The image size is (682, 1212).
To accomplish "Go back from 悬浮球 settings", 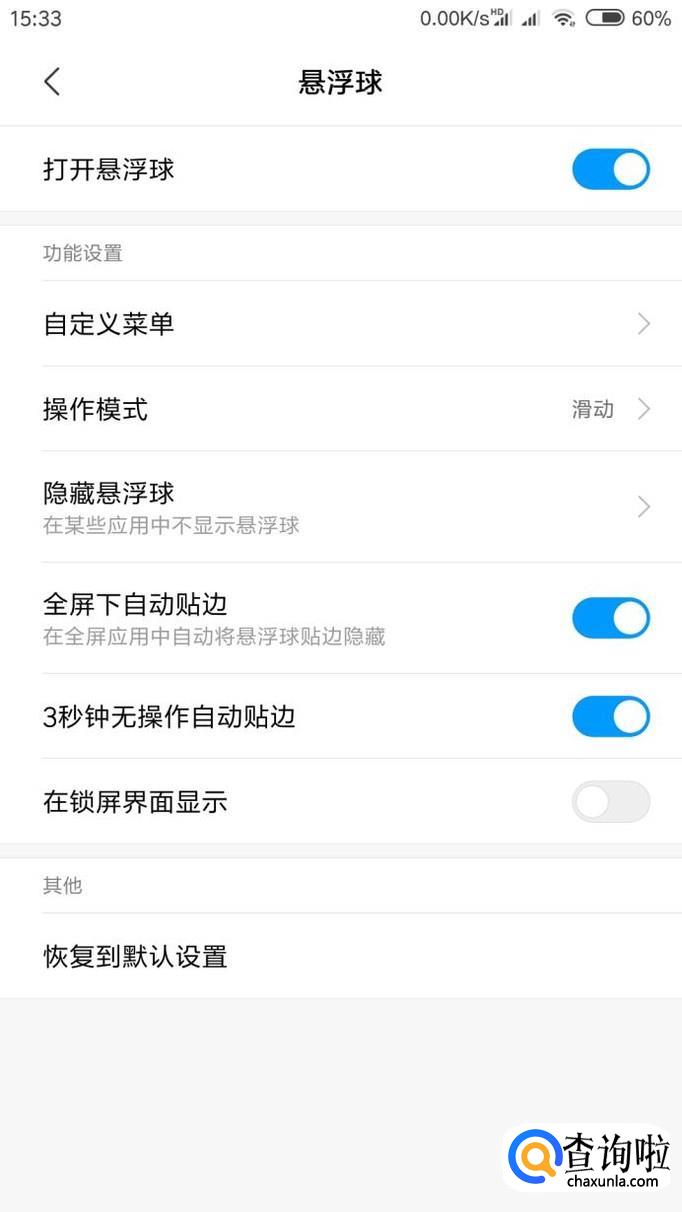I will pos(52,82).
